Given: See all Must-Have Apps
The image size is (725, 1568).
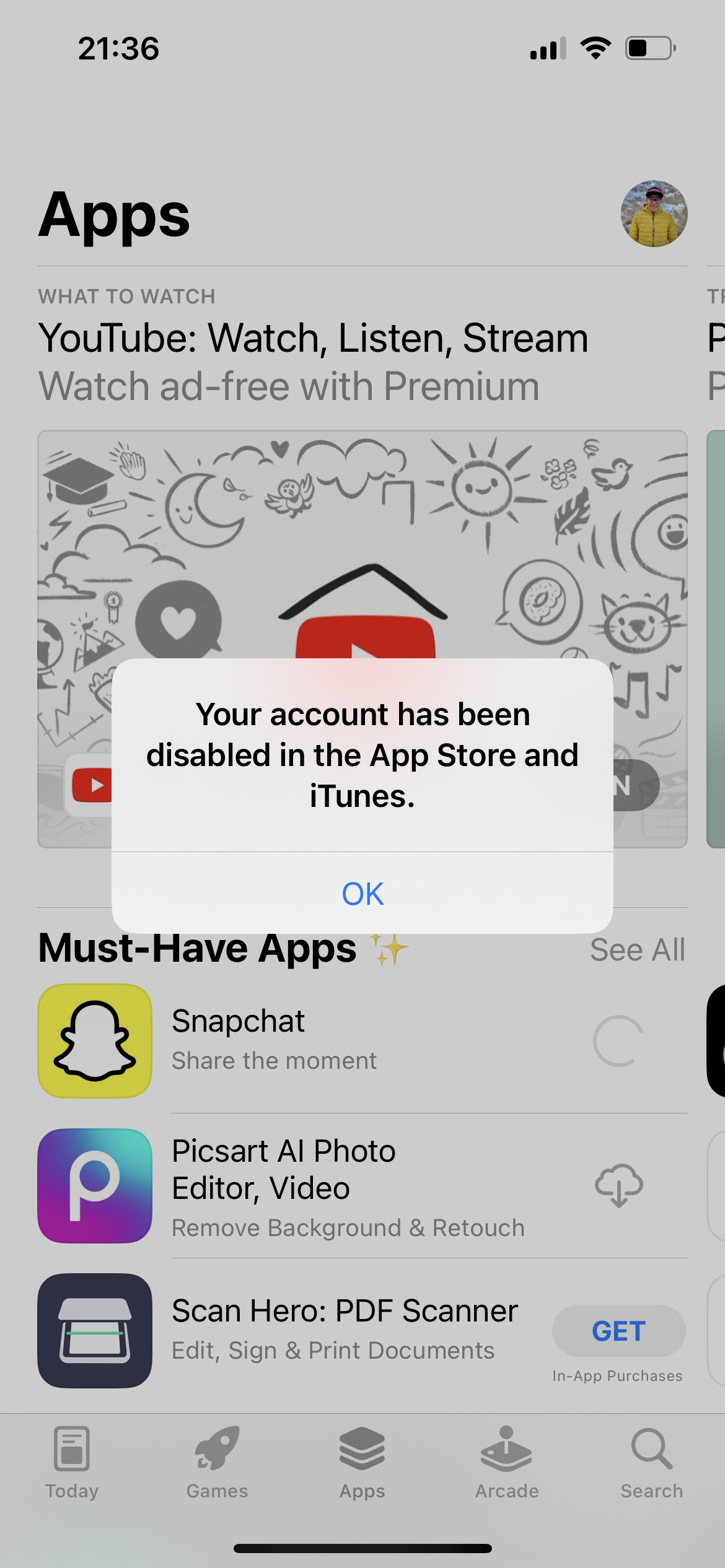Looking at the screenshot, I should coord(637,950).
